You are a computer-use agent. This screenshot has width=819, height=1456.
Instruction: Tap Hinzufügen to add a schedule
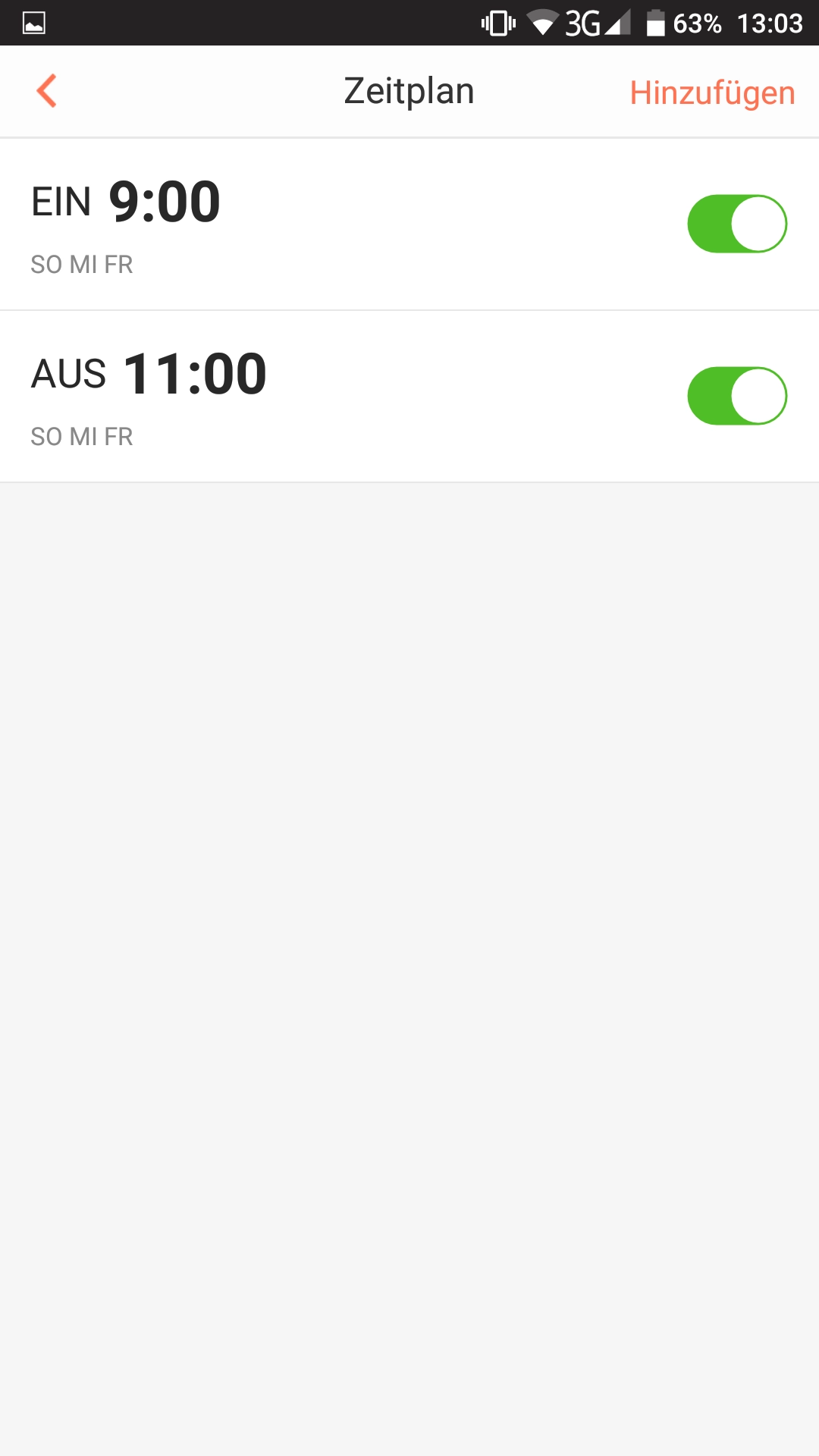pos(711,93)
